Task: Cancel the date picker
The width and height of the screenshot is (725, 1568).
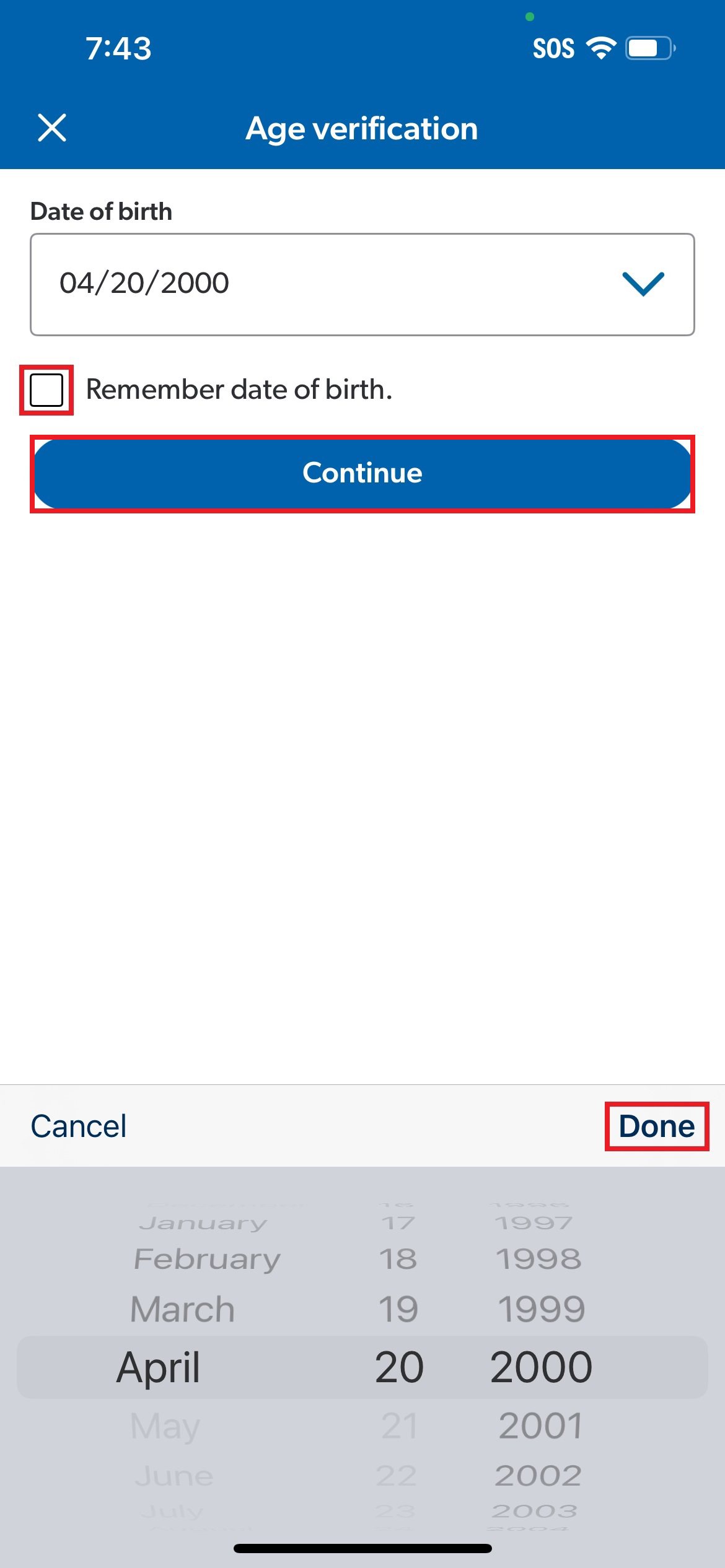Action: pyautogui.click(x=79, y=1126)
